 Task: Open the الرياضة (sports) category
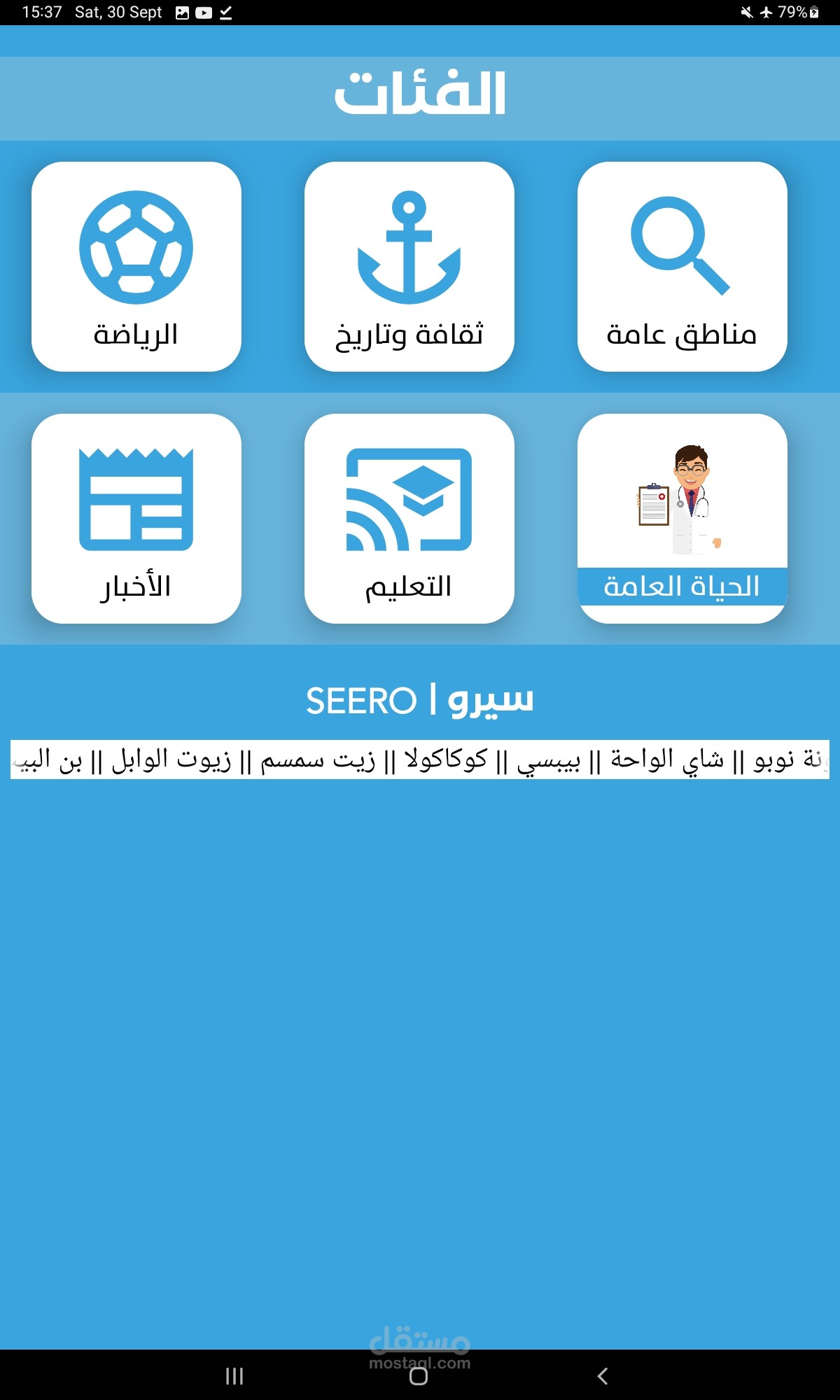(x=136, y=267)
